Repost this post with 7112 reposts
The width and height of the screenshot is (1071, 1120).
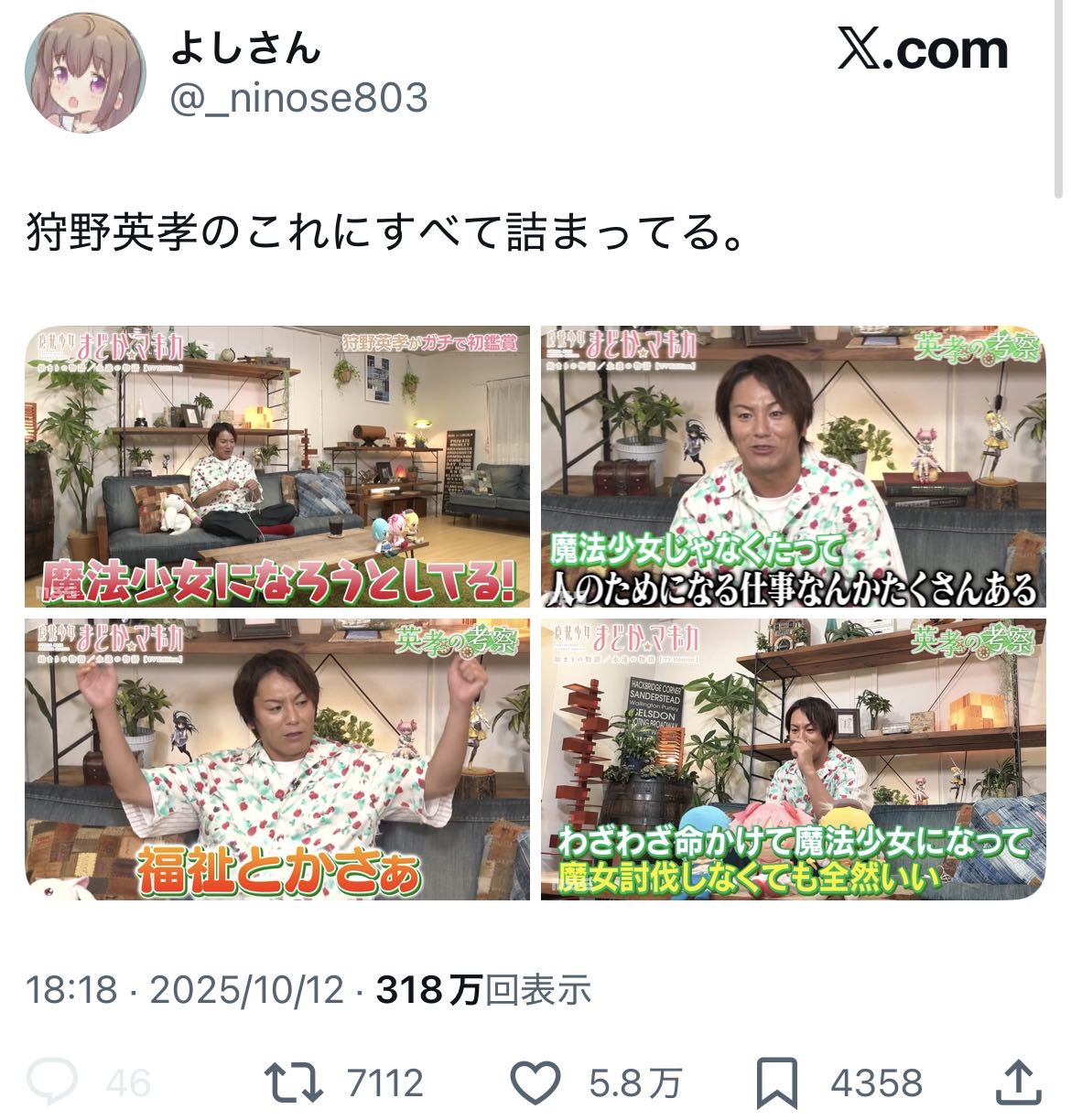tap(294, 1083)
